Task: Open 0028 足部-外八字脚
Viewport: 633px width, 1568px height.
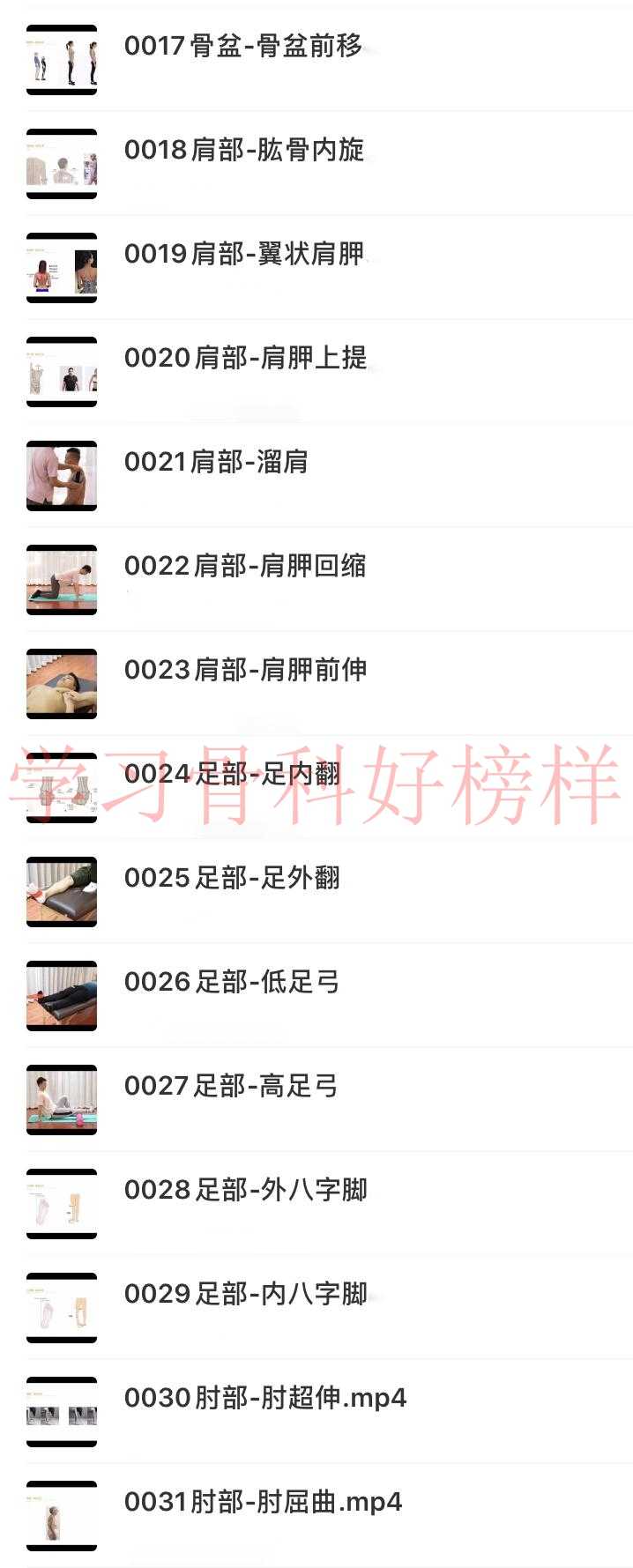Action: click(245, 1190)
